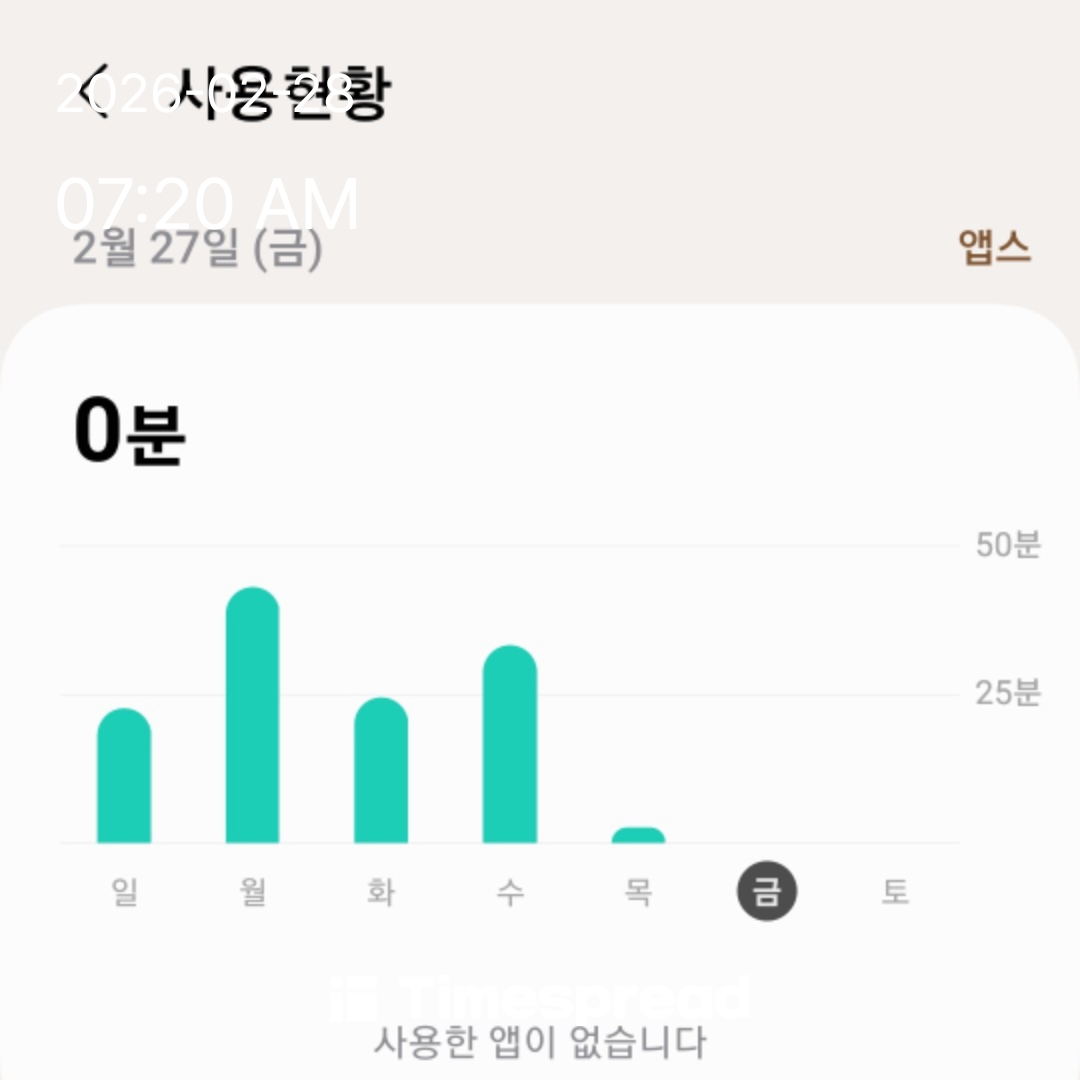Select 수 (Wednesday) in the chart
Screen dimensions: 1080x1080
(510, 891)
